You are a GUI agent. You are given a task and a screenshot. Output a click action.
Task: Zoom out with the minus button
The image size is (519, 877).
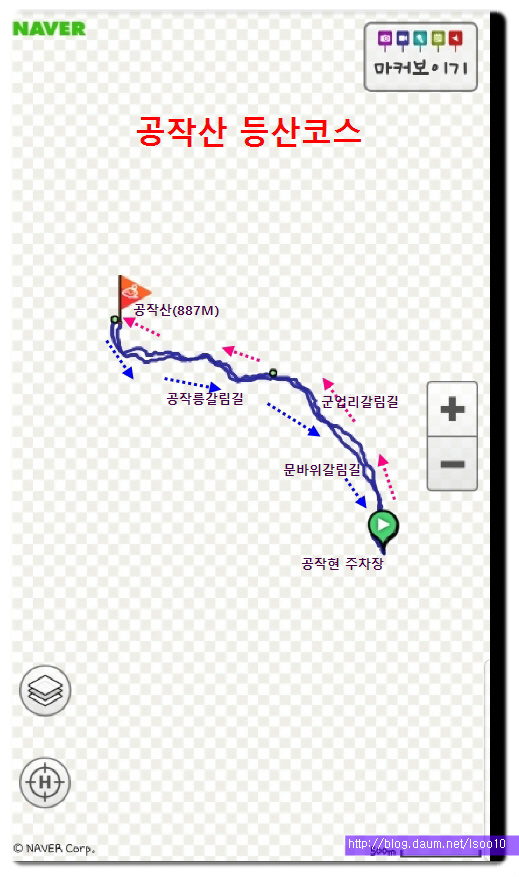(x=452, y=464)
